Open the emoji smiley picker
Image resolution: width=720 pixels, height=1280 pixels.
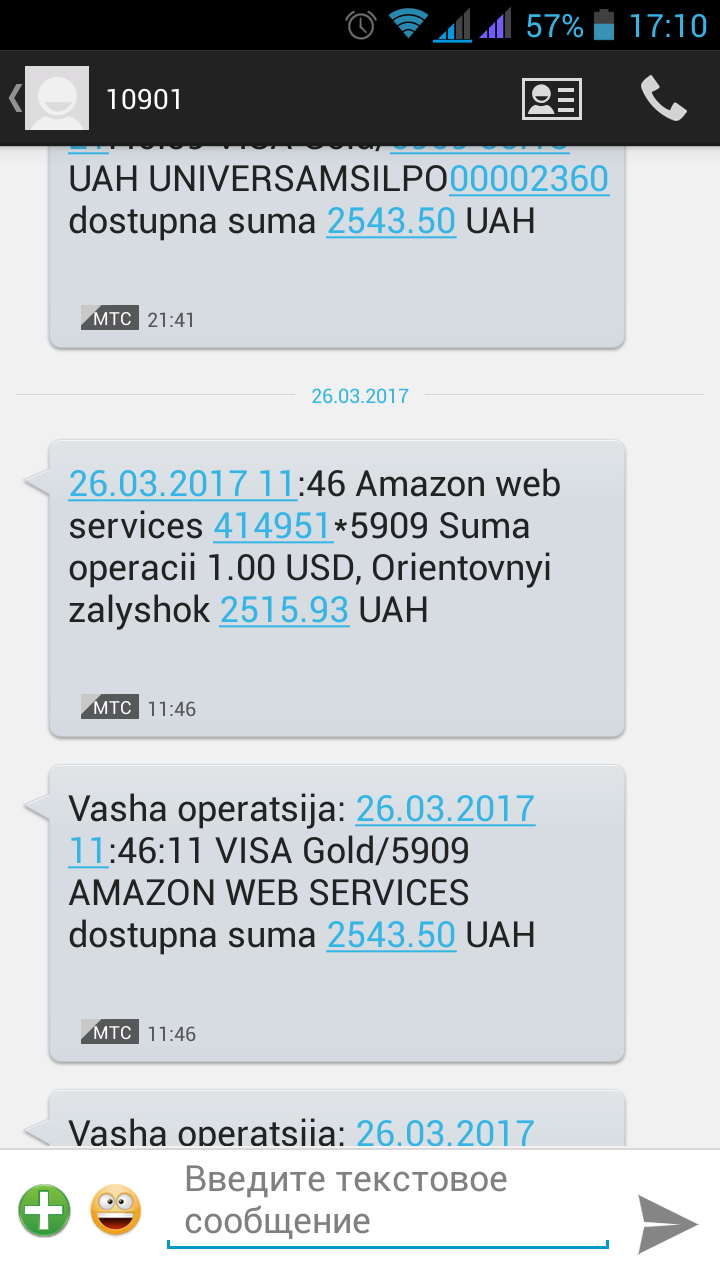[116, 1211]
